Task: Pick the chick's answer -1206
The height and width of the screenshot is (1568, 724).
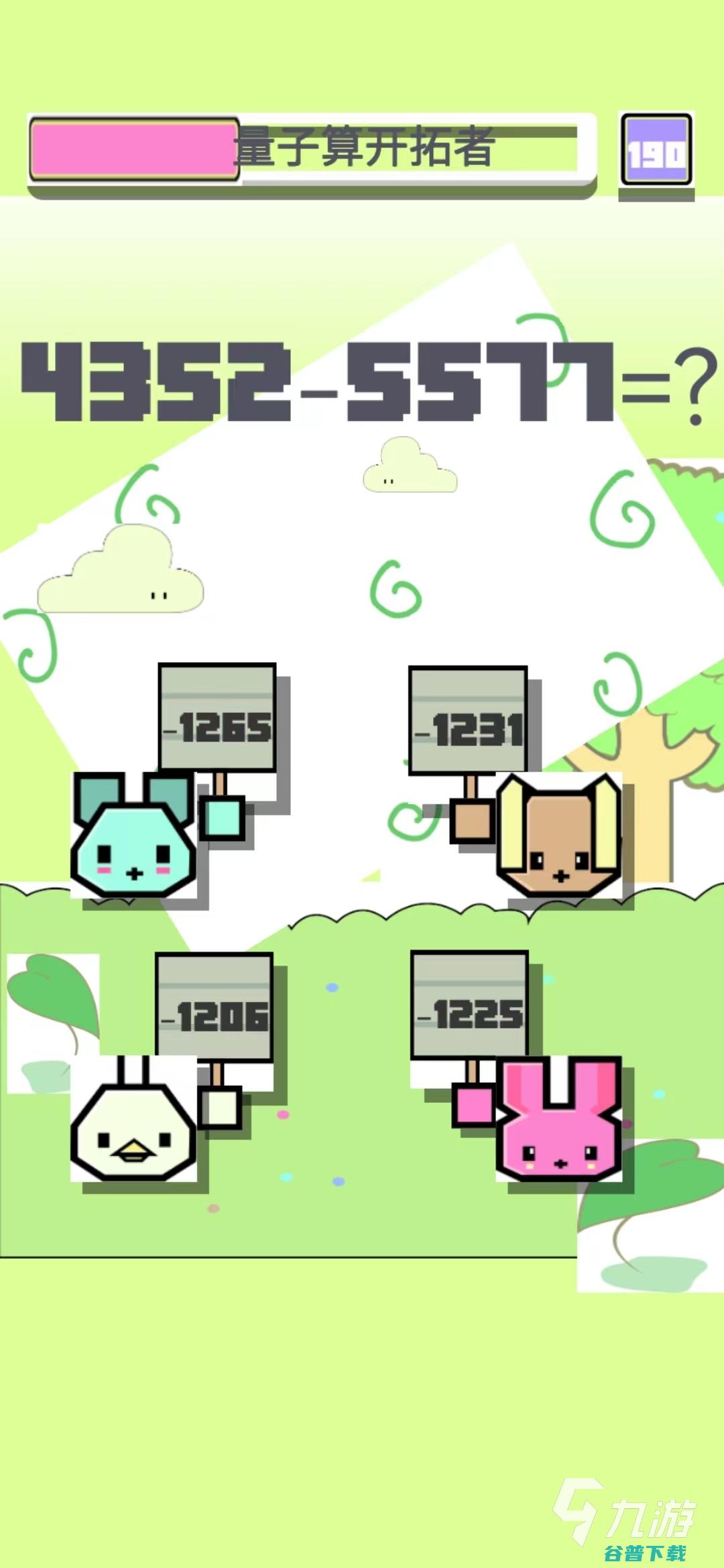Action: tap(215, 1008)
